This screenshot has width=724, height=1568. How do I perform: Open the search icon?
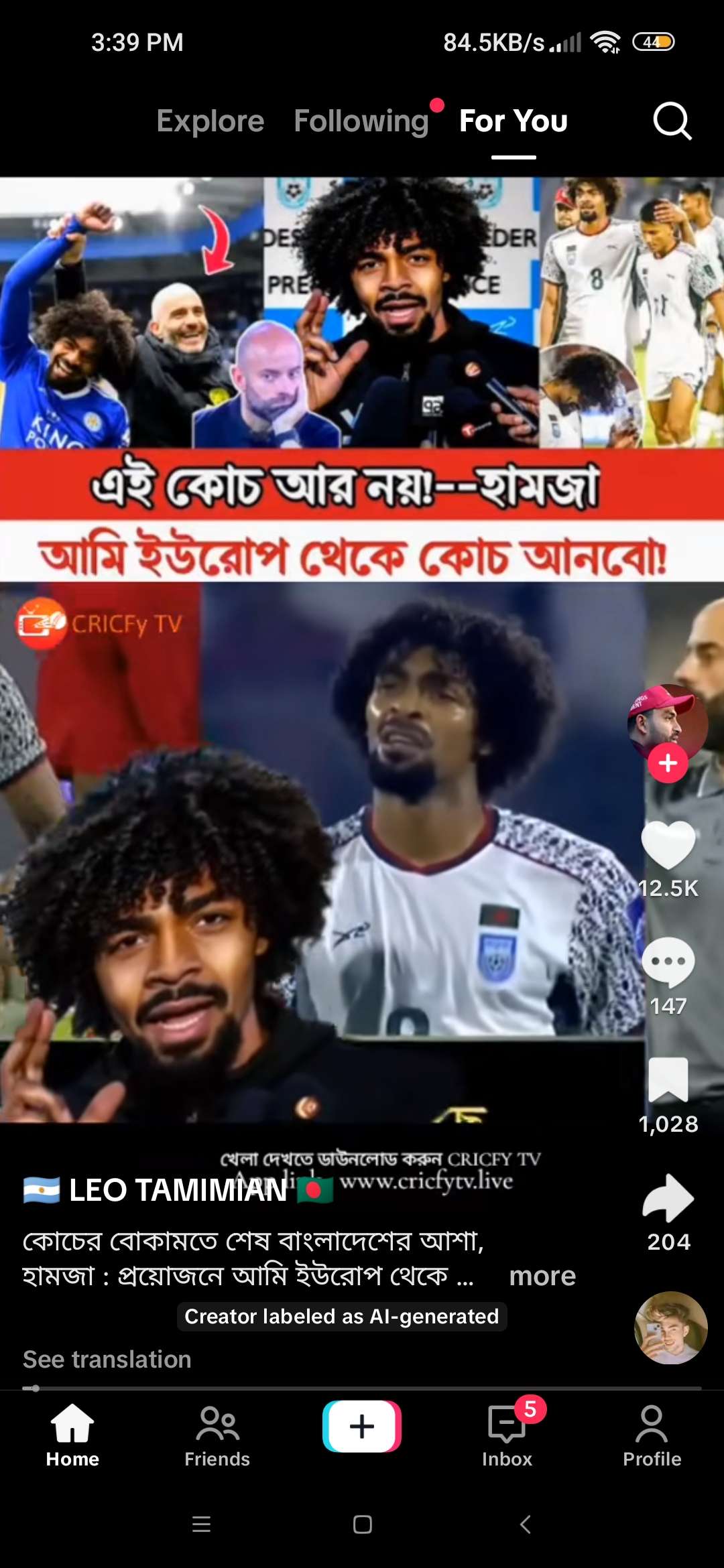(672, 121)
